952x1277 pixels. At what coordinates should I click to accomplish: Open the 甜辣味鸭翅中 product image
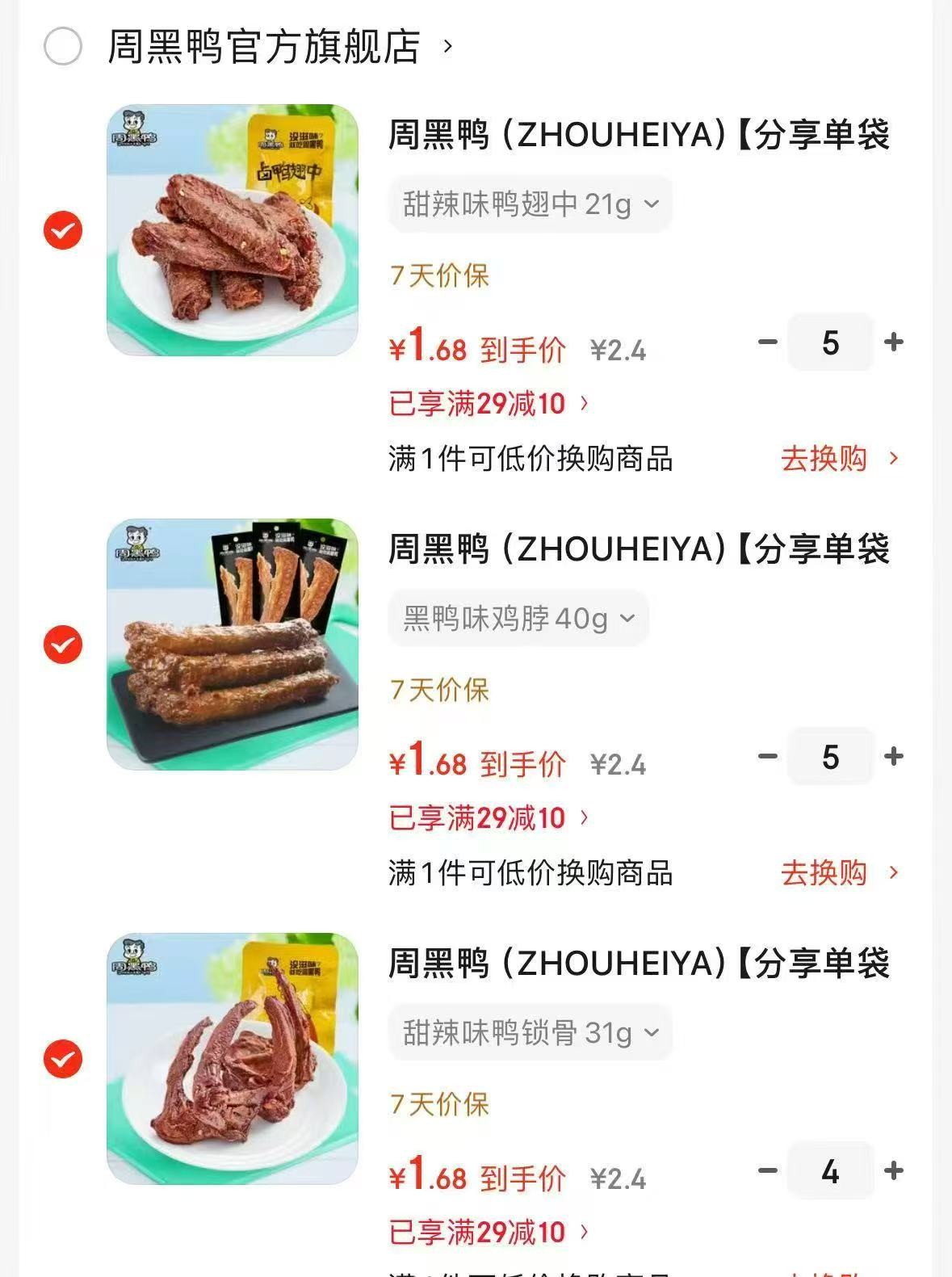click(x=233, y=230)
